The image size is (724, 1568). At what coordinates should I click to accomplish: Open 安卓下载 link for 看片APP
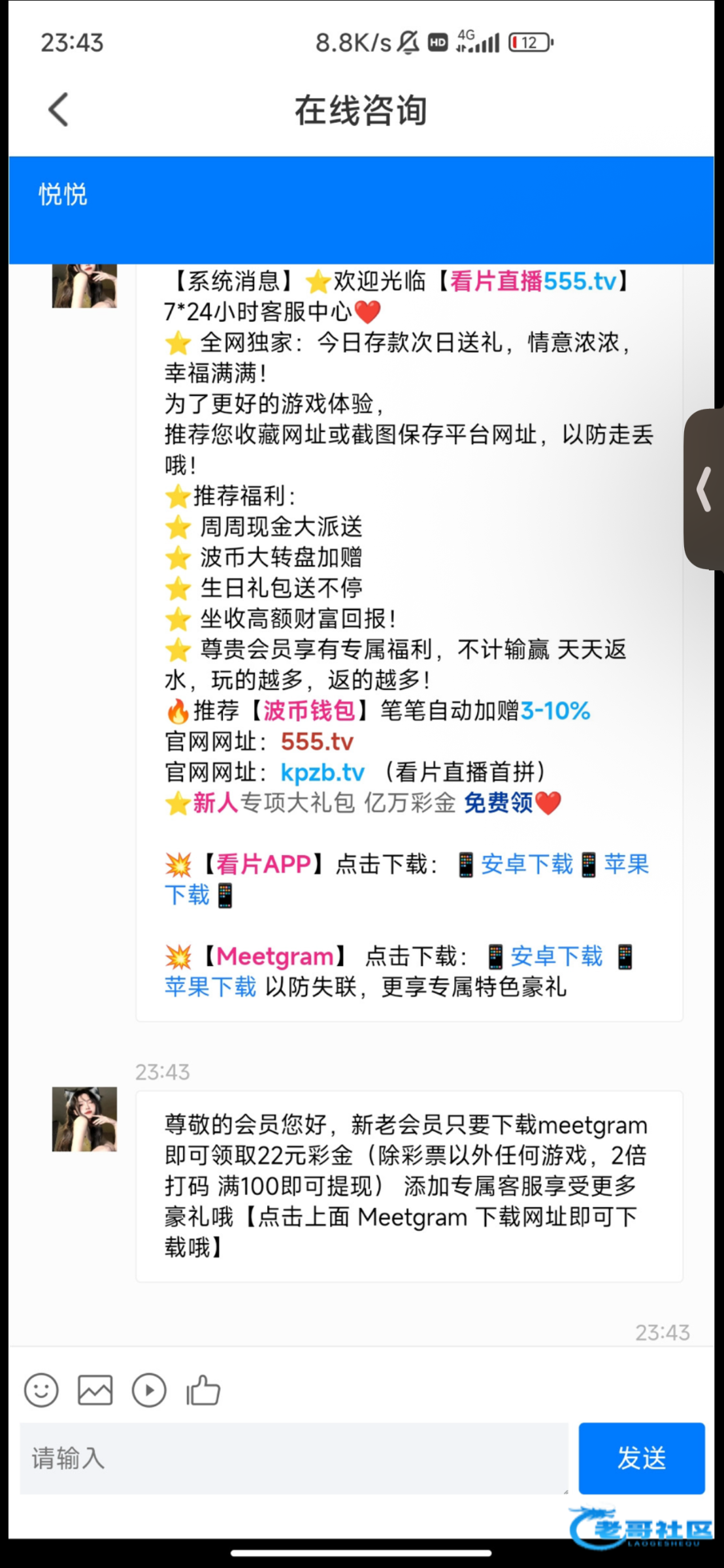pos(527,864)
